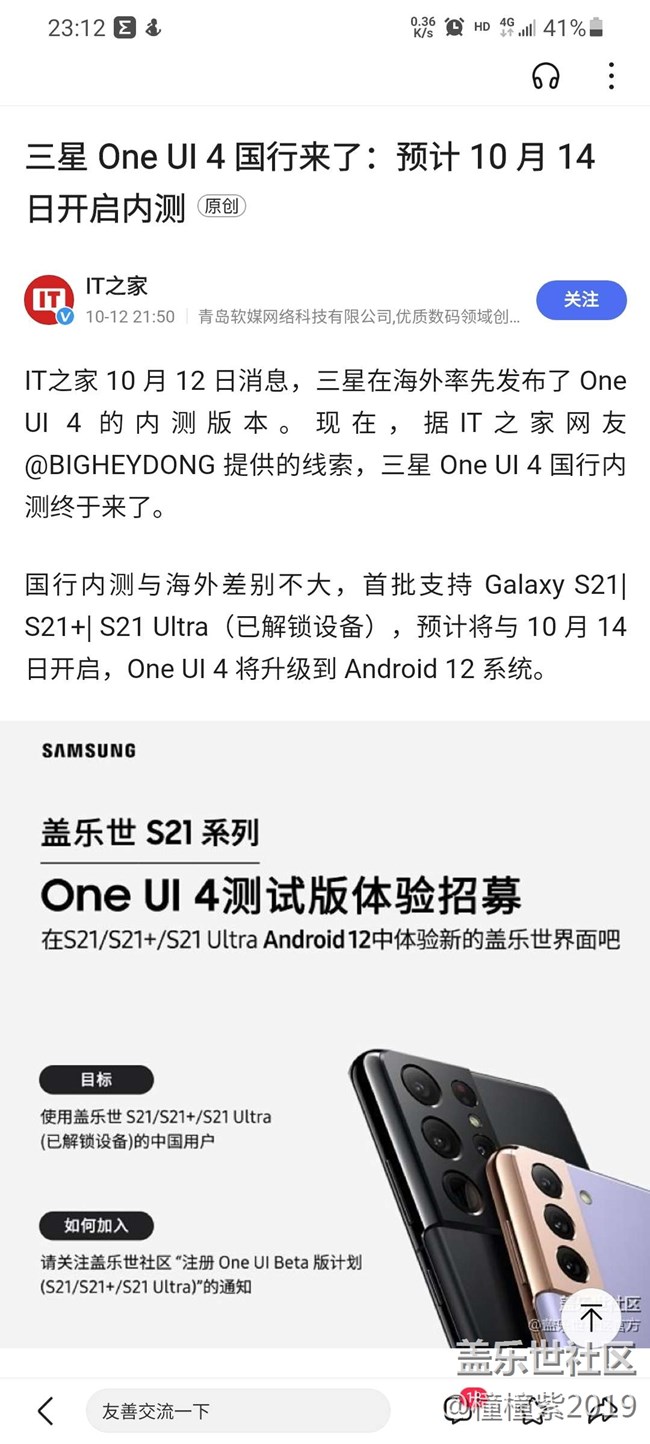Follow IT之家 with the 关注 button
The image size is (650, 1444).
pos(581,300)
